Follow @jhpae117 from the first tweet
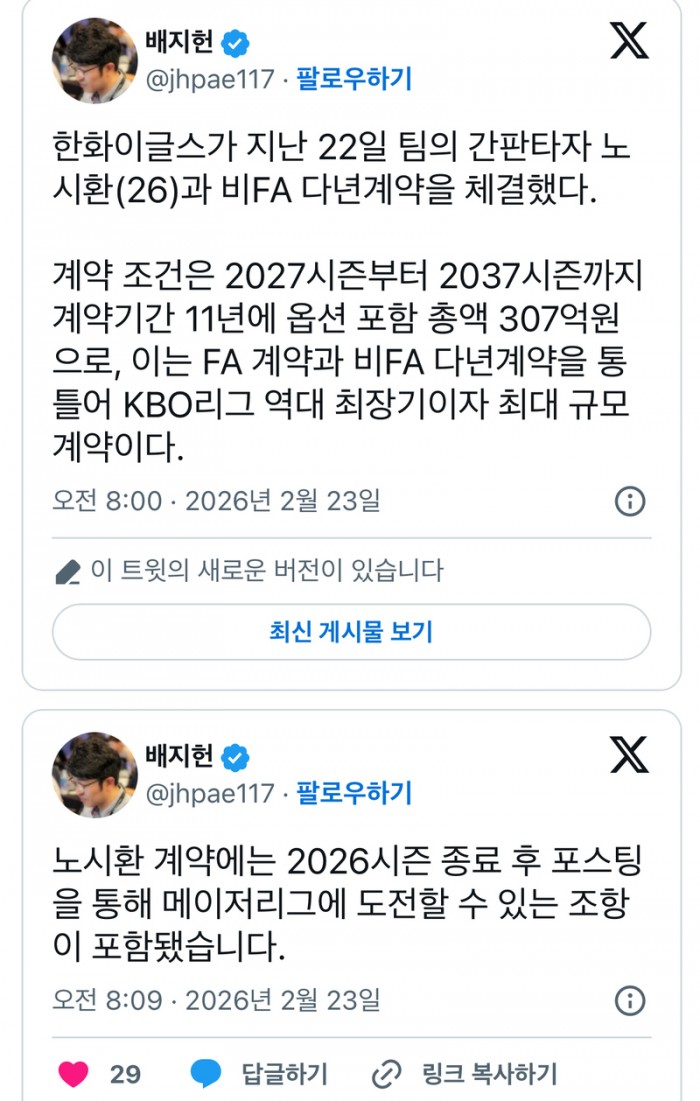Viewport: 700px width, 1101px height. click(x=354, y=78)
